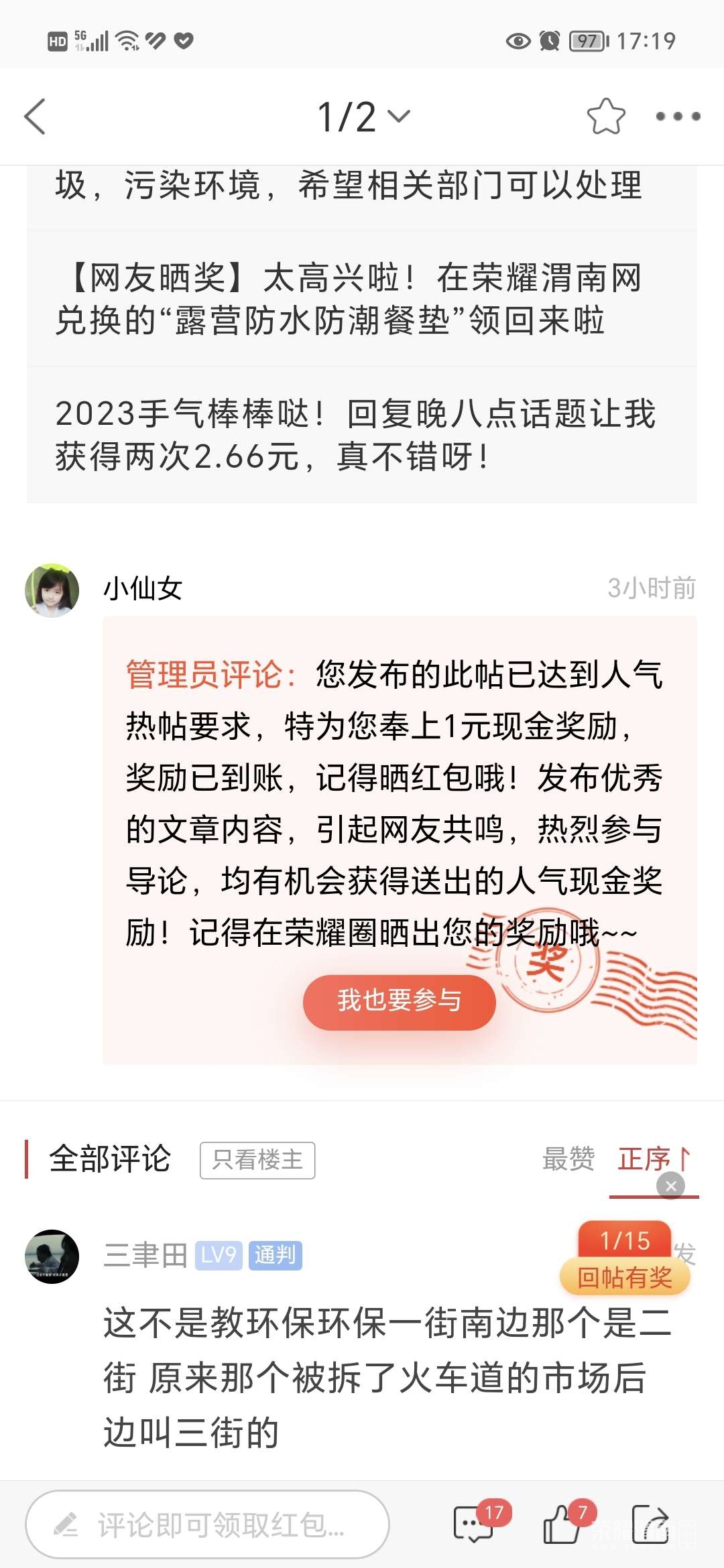Screen dimensions: 724x1568
Task: Sort comments by 最赞
Action: [568, 1159]
